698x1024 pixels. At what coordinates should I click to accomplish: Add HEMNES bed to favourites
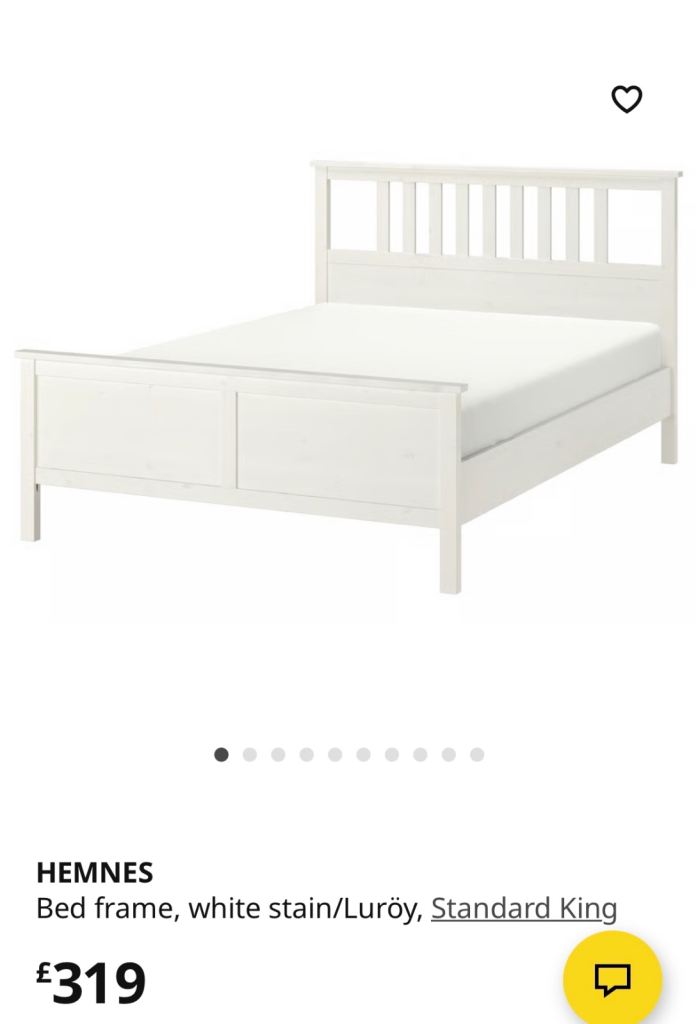pyautogui.click(x=627, y=99)
